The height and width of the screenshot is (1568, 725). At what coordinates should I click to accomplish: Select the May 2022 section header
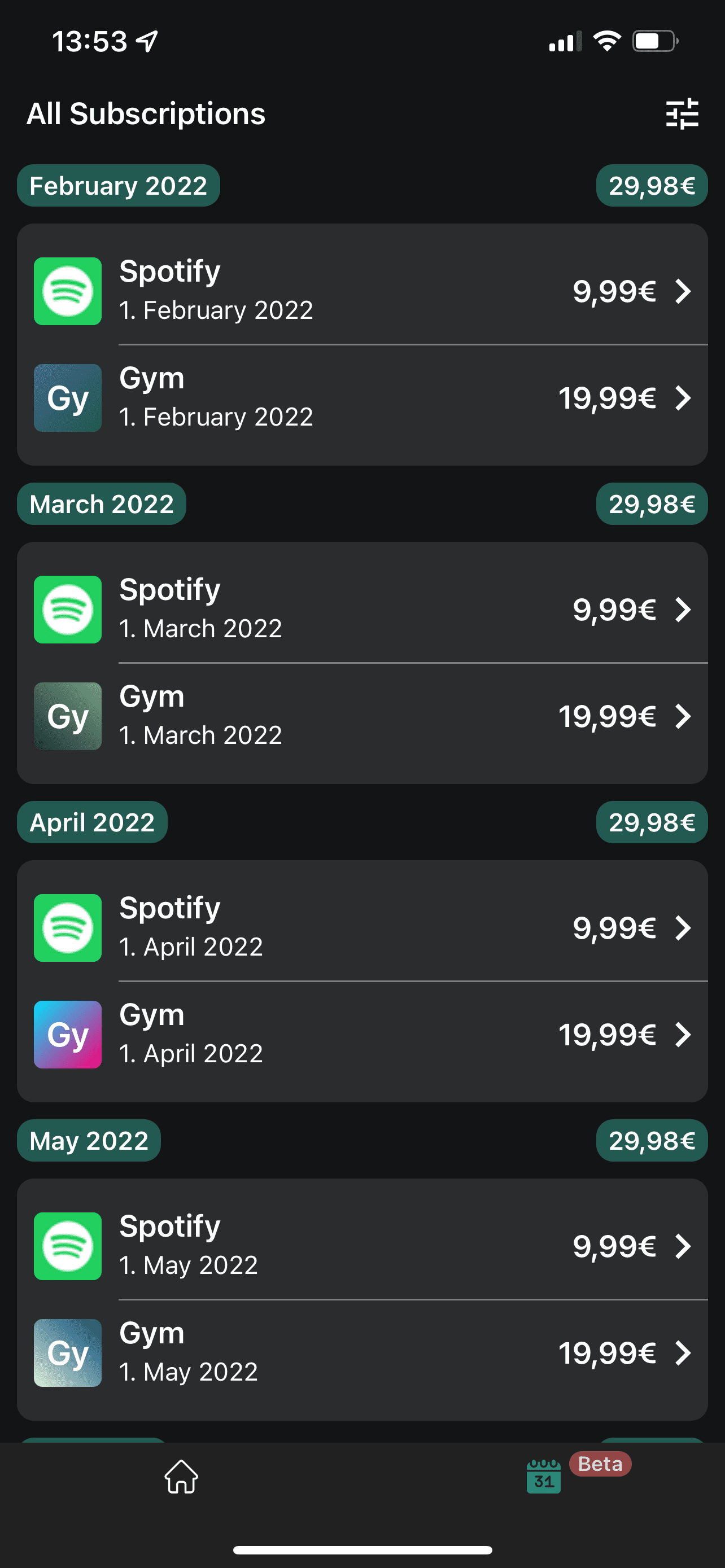(88, 1141)
